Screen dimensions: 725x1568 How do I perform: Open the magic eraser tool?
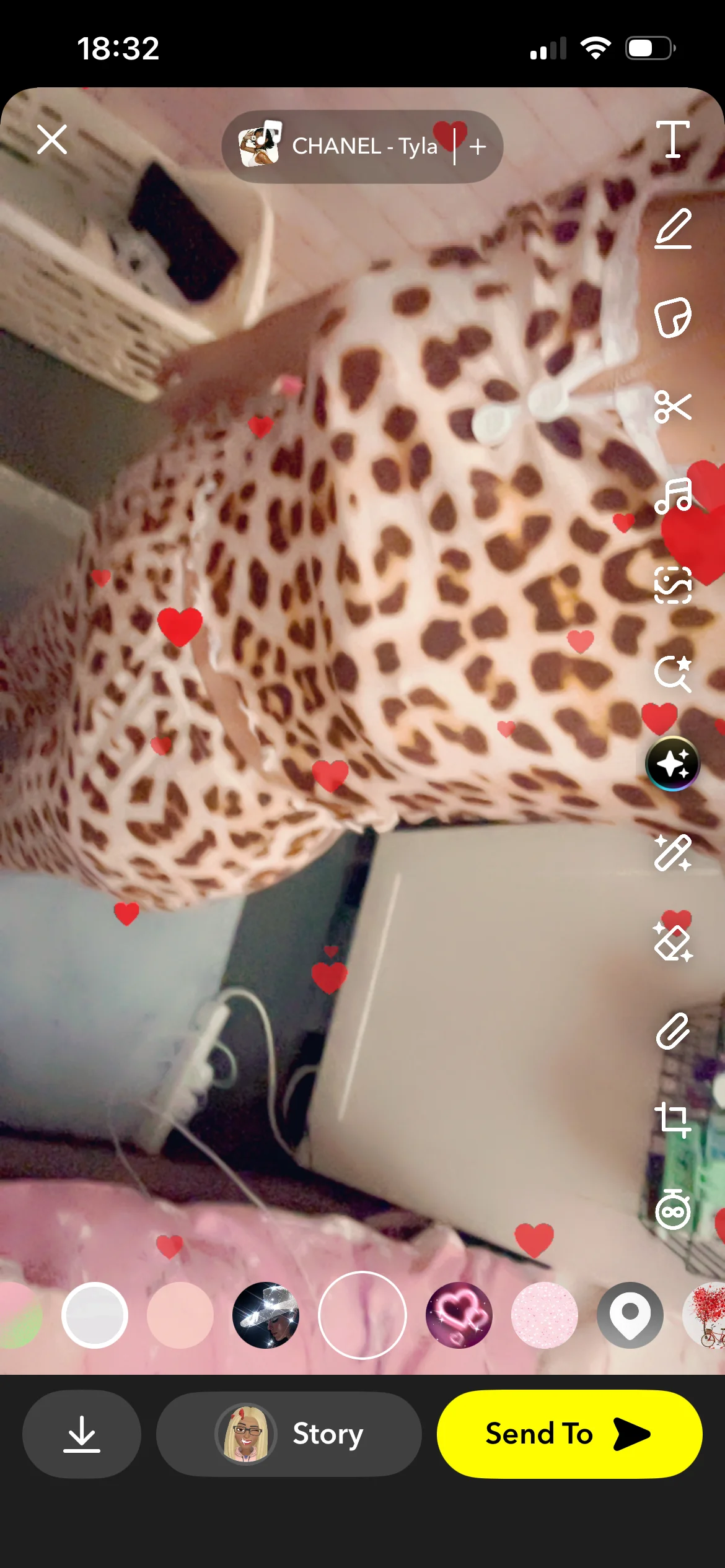click(673, 943)
